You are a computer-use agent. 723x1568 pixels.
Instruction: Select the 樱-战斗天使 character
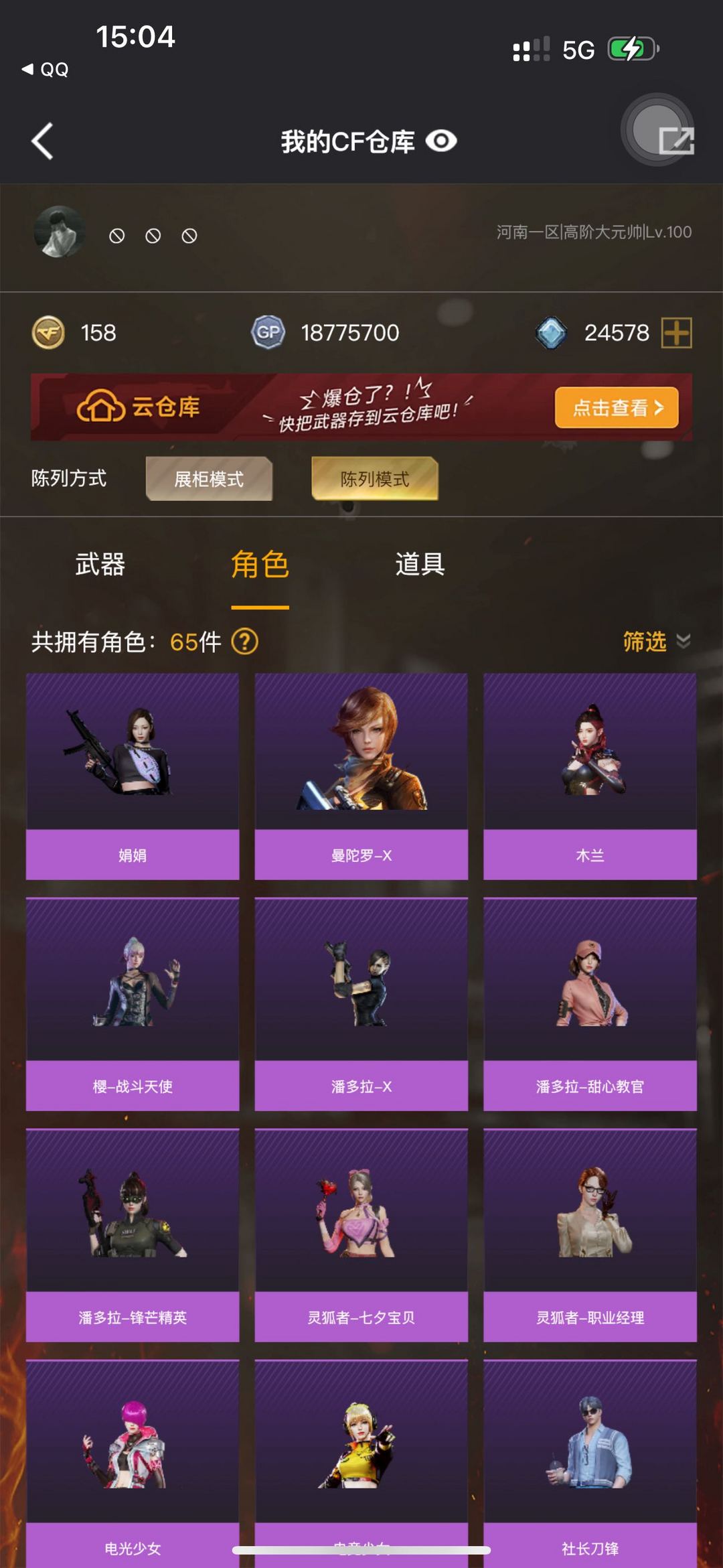[133, 1004]
